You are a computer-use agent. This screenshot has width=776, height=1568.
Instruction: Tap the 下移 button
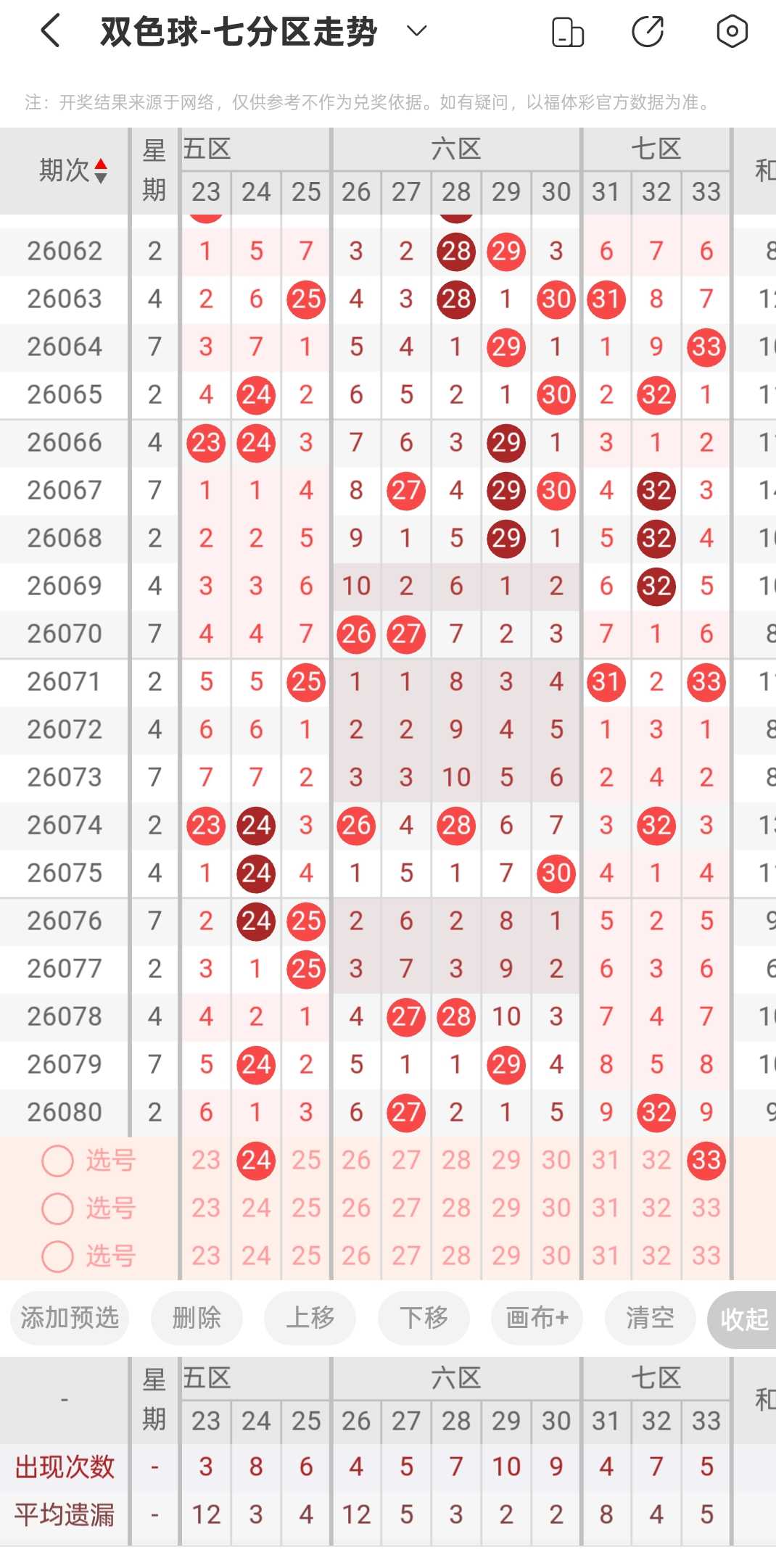[x=424, y=1318]
